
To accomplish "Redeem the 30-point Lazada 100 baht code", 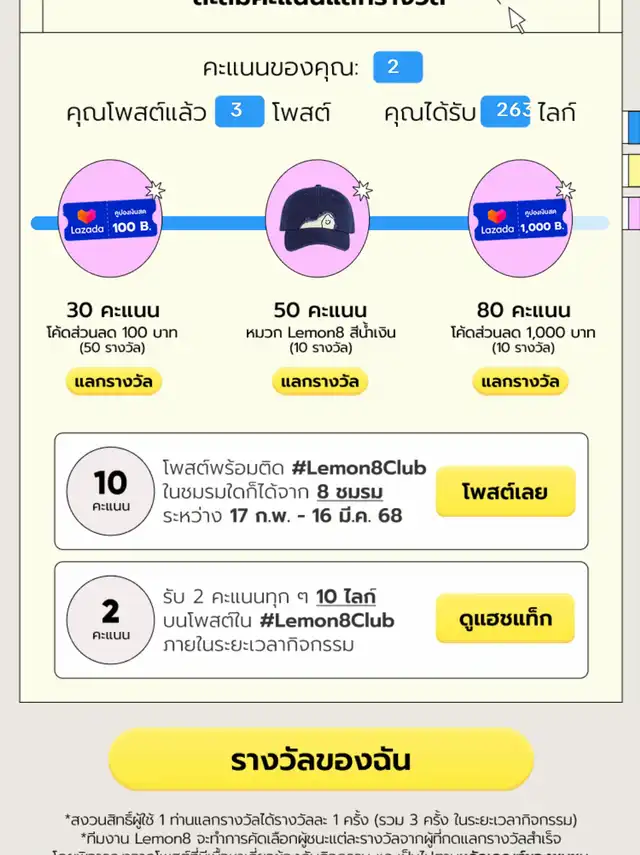I will point(115,382).
